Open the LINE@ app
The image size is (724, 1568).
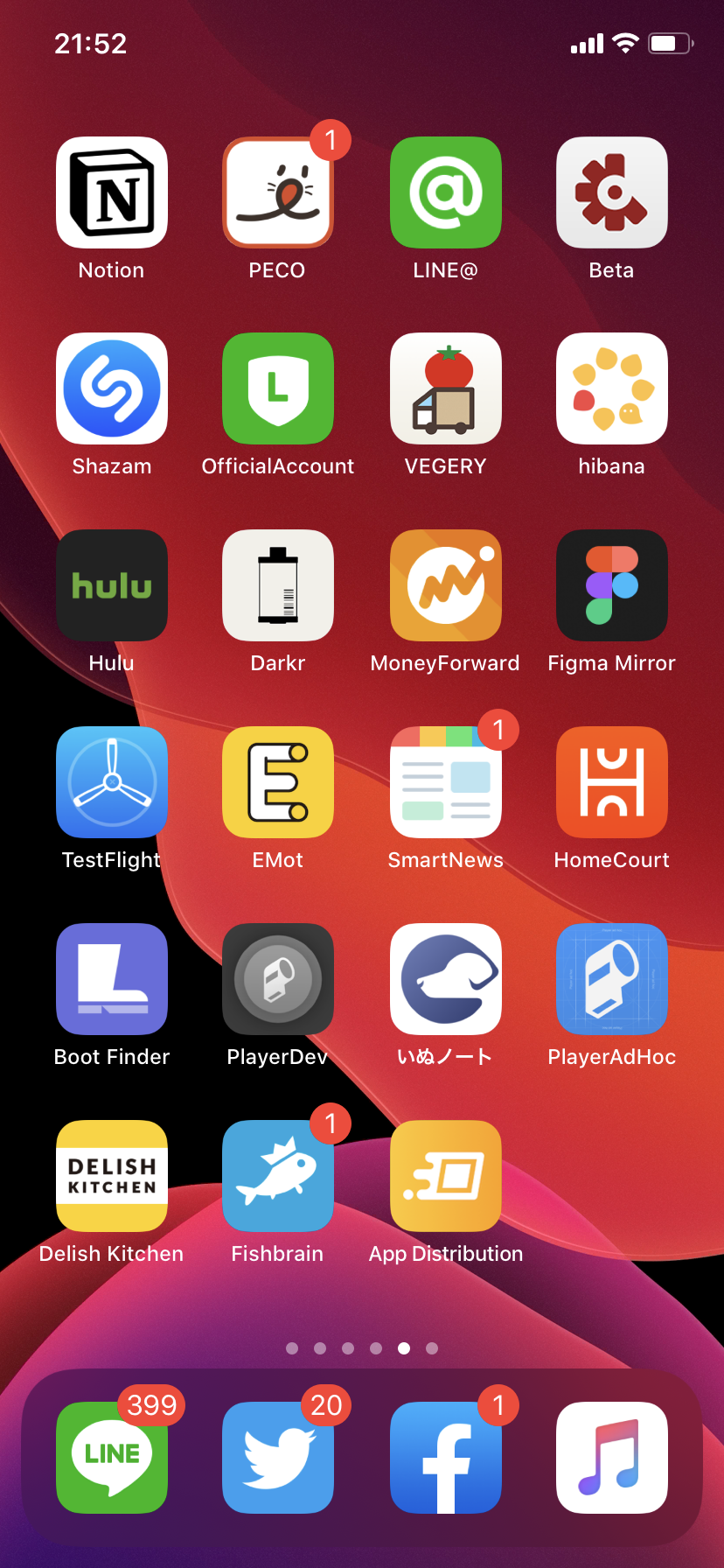[x=445, y=192]
